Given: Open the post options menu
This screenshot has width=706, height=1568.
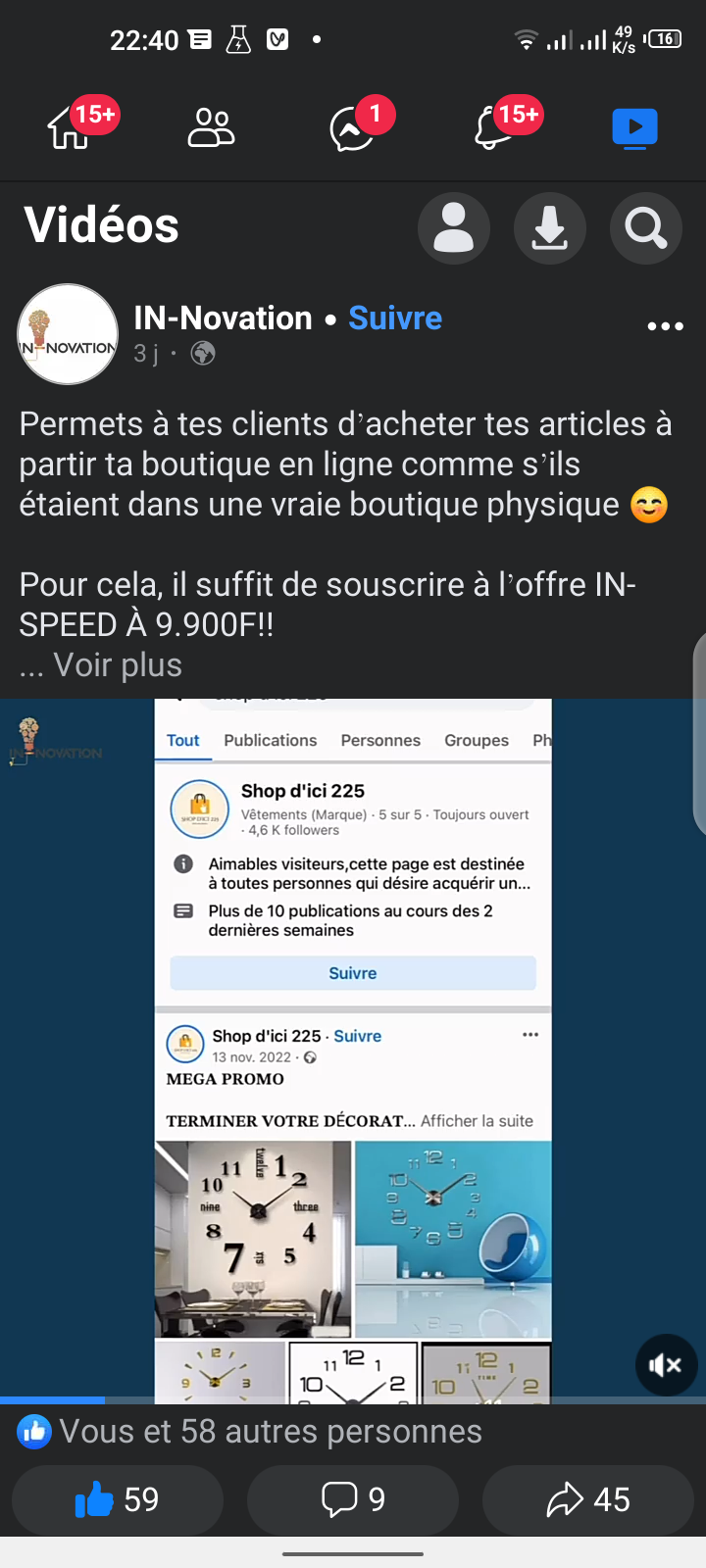Looking at the screenshot, I should coord(665,326).
